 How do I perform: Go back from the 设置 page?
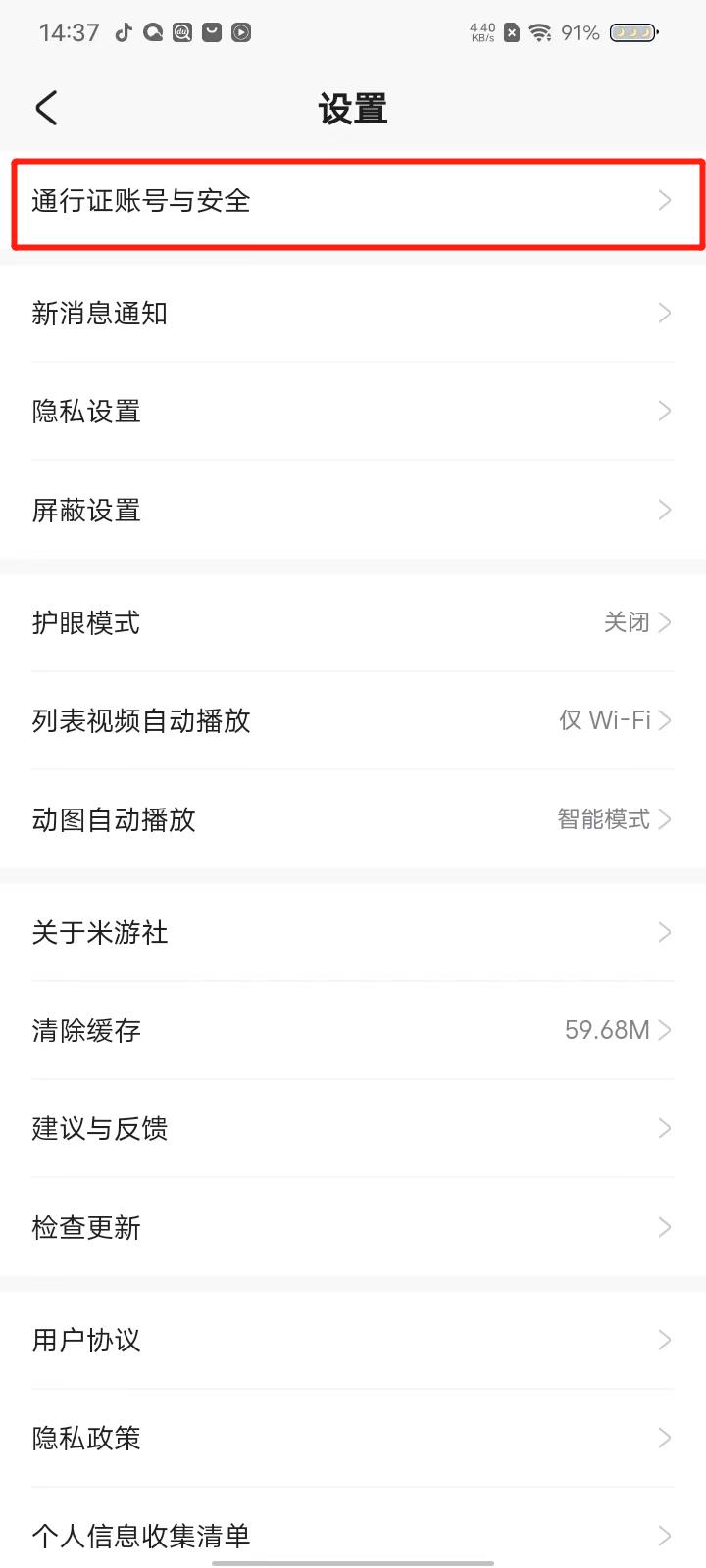46,108
